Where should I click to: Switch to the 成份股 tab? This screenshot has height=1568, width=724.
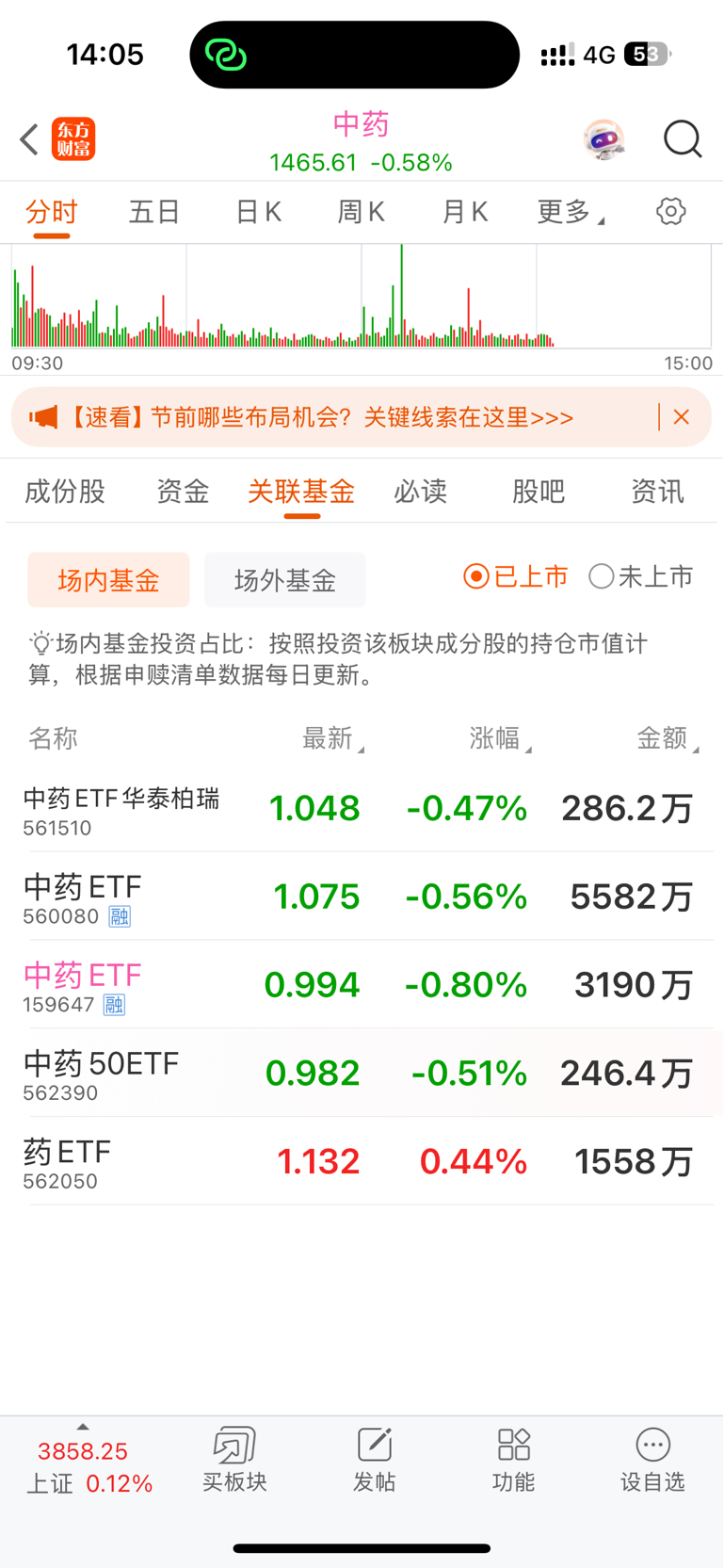[x=64, y=491]
